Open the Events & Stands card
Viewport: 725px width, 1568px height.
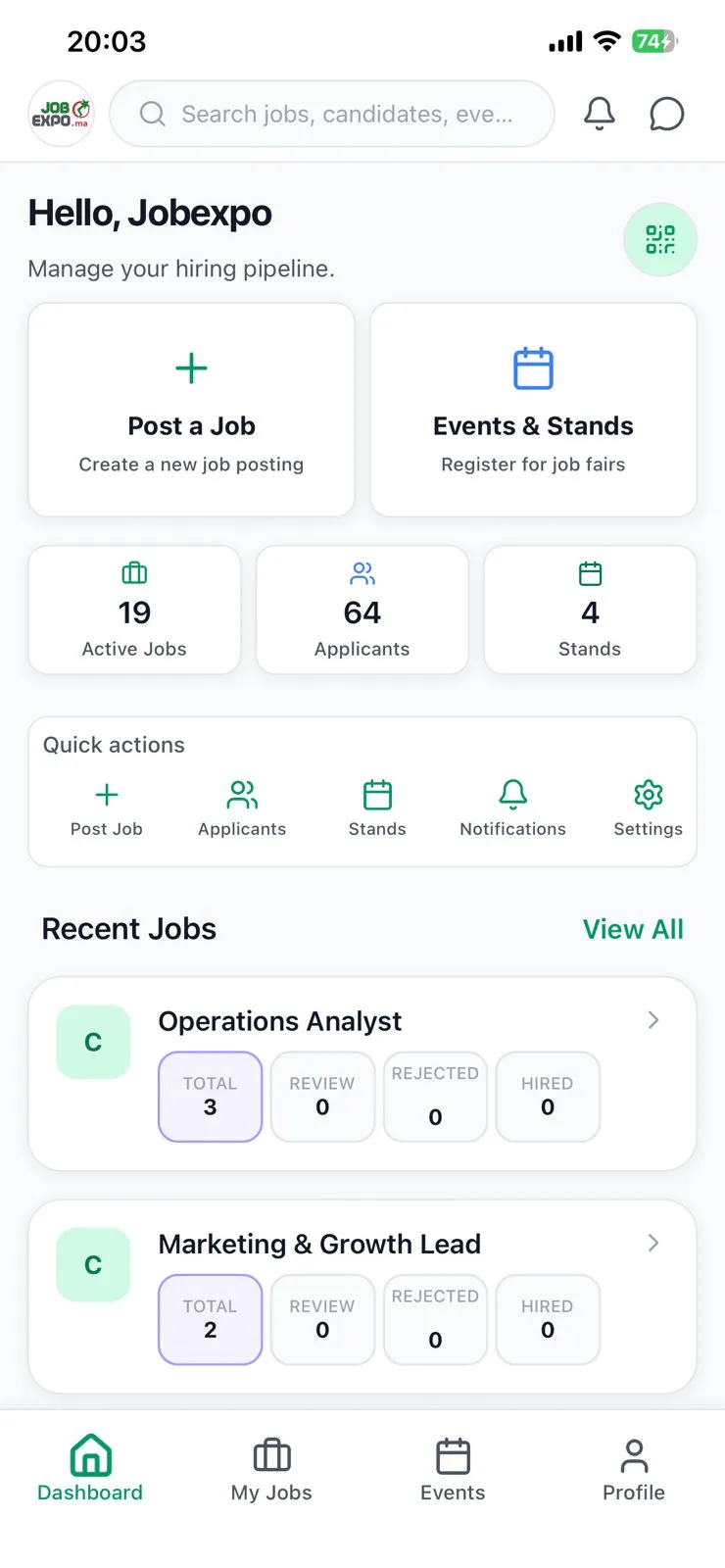coord(533,410)
